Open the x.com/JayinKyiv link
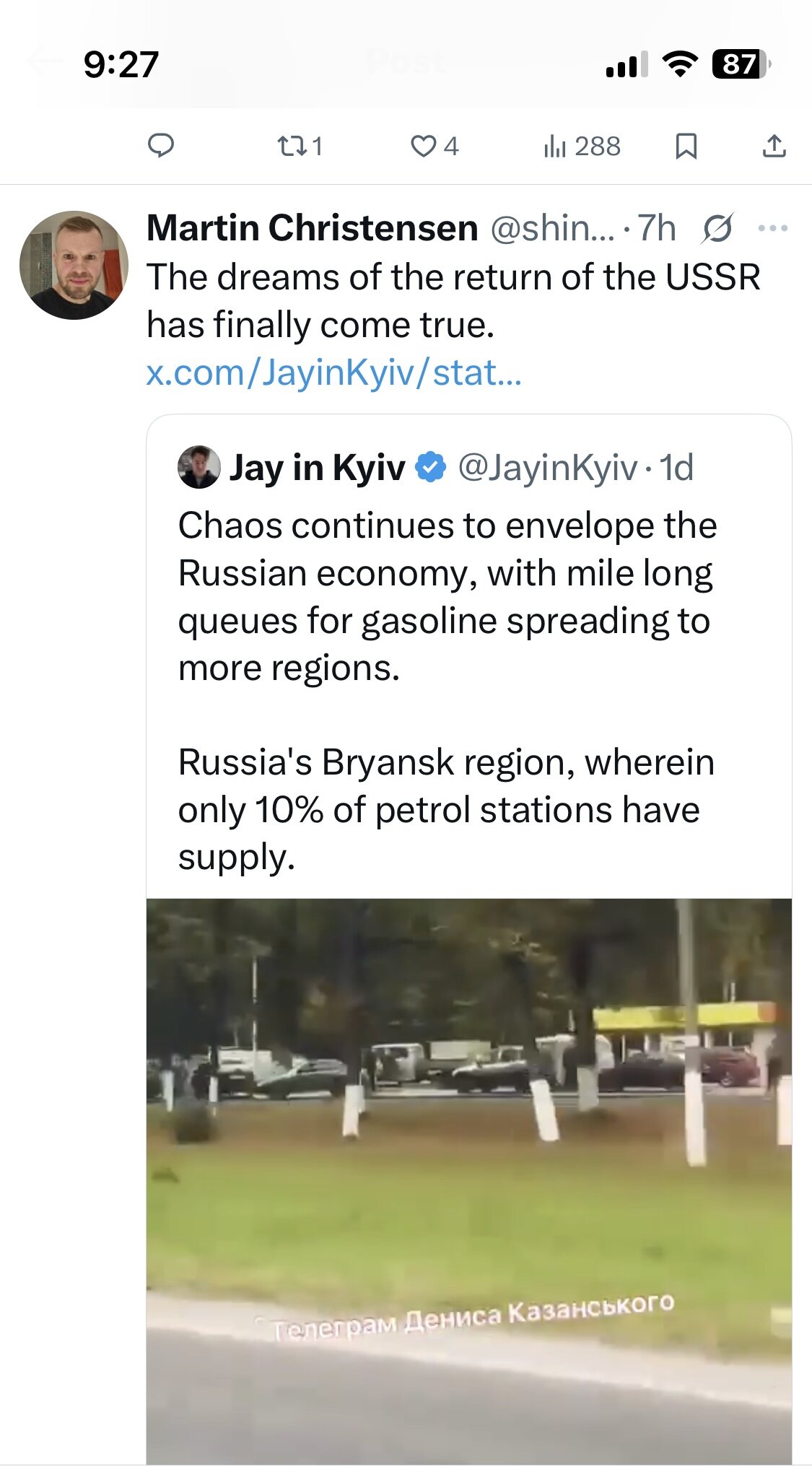This screenshot has height=1482, width=812. pyautogui.click(x=333, y=373)
